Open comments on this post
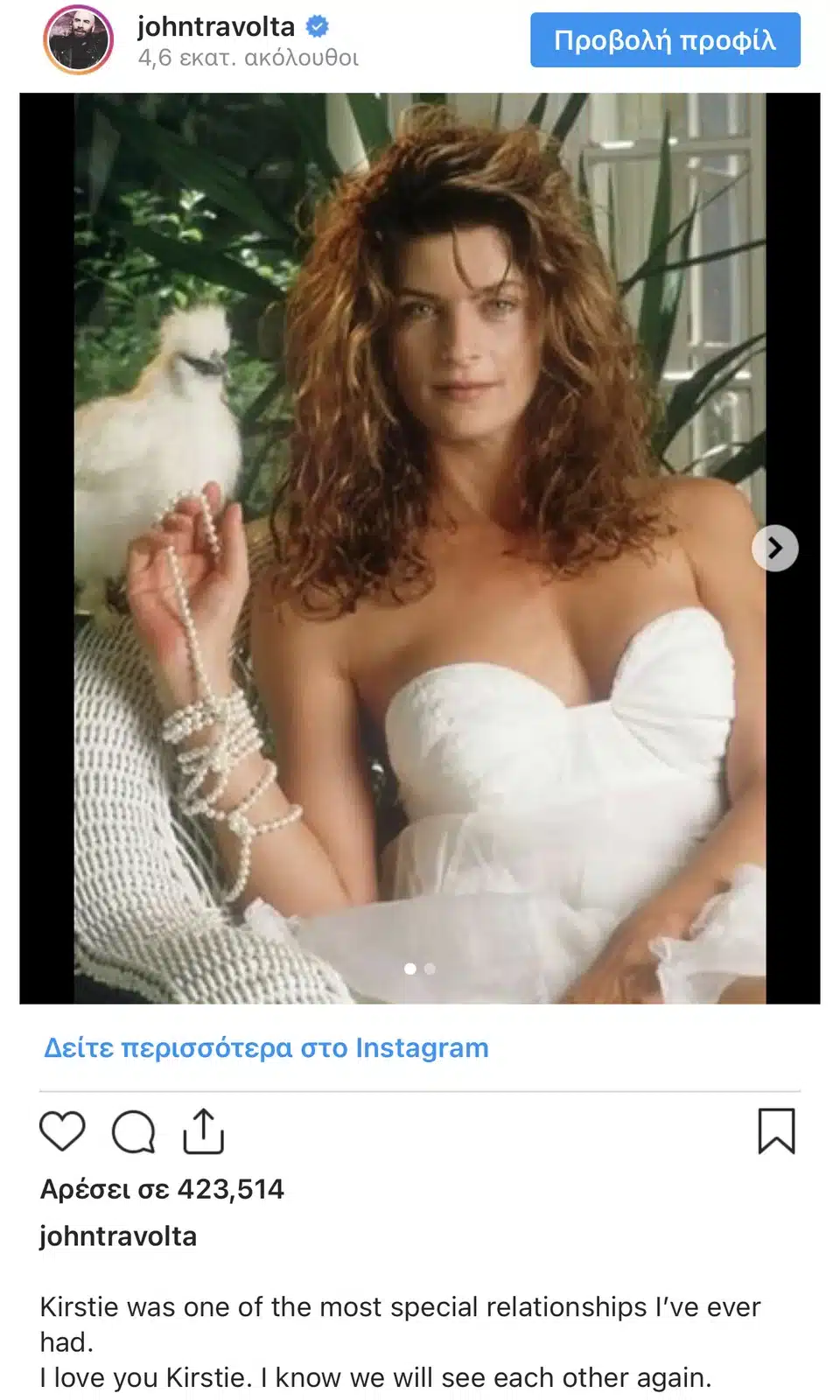This screenshot has height=1400, width=840. point(134,1130)
